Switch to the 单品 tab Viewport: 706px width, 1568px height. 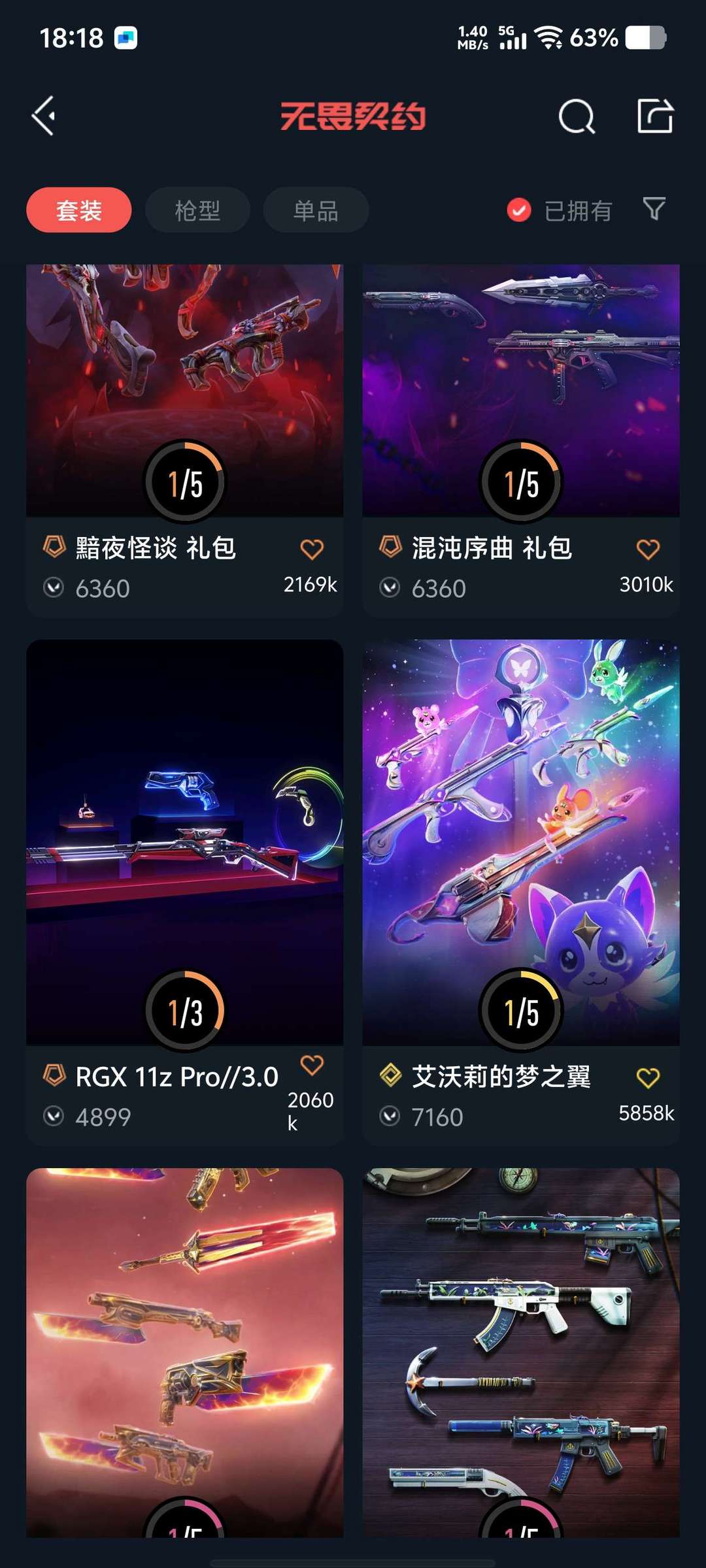coord(316,210)
